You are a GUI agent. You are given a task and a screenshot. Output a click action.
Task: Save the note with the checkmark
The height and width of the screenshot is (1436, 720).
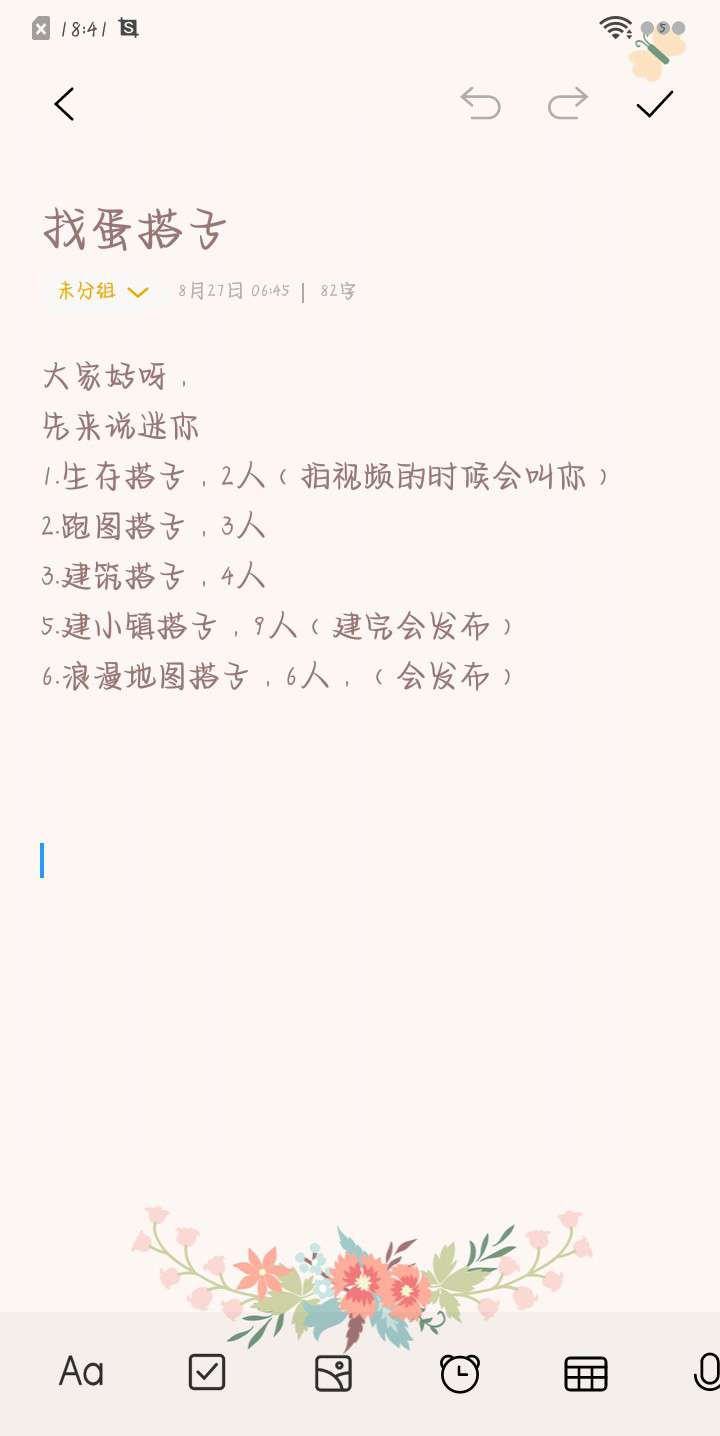click(x=655, y=104)
